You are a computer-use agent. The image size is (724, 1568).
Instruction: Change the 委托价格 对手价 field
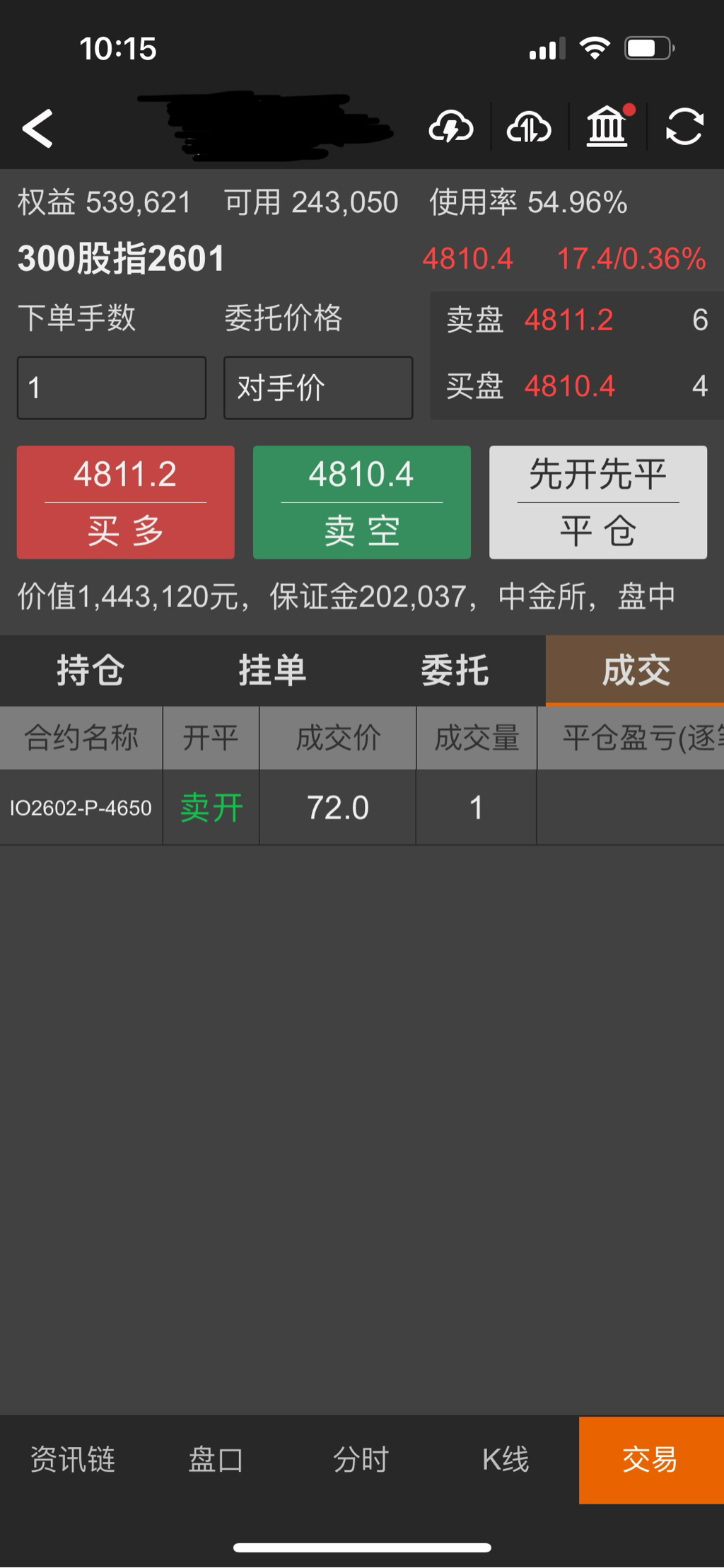pyautogui.click(x=318, y=388)
